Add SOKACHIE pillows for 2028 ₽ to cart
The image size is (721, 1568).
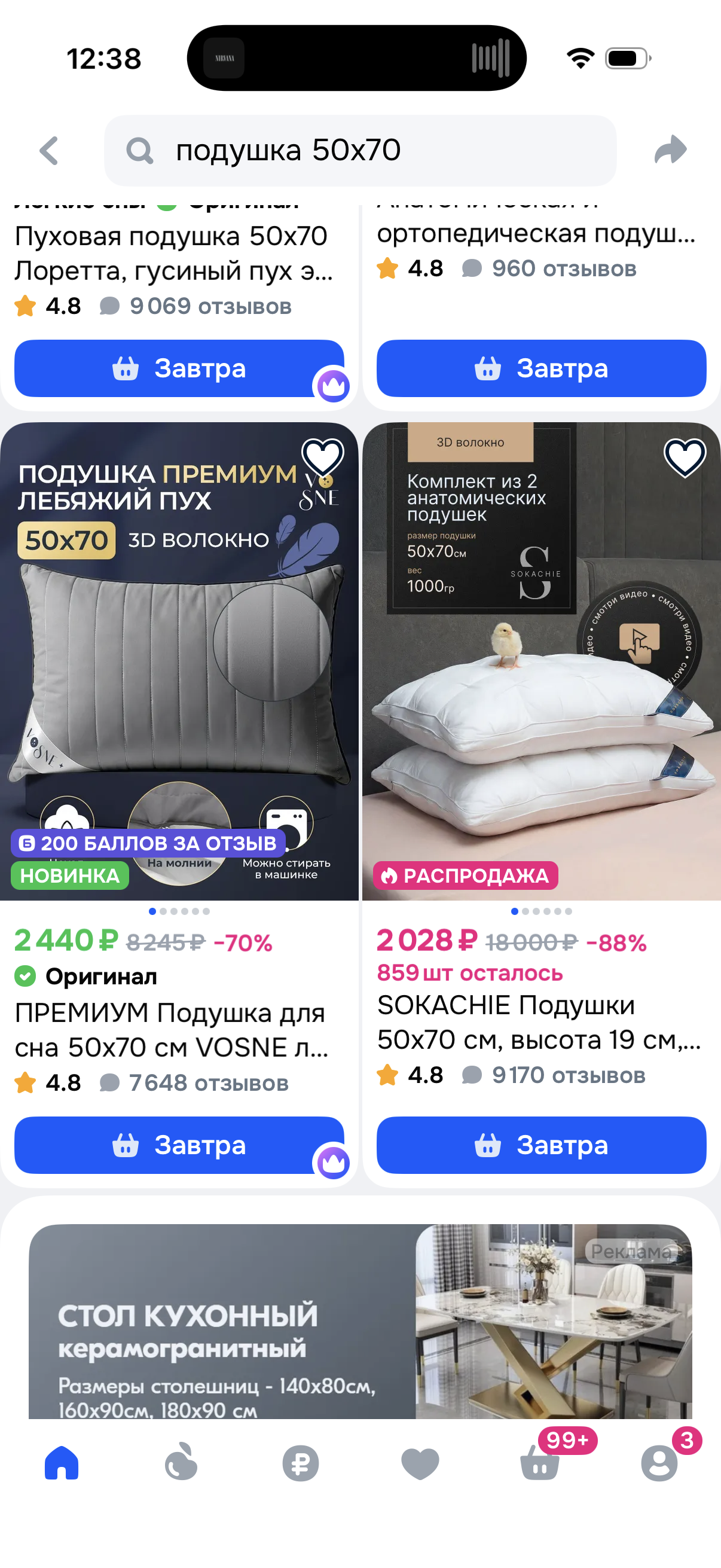tap(541, 1145)
